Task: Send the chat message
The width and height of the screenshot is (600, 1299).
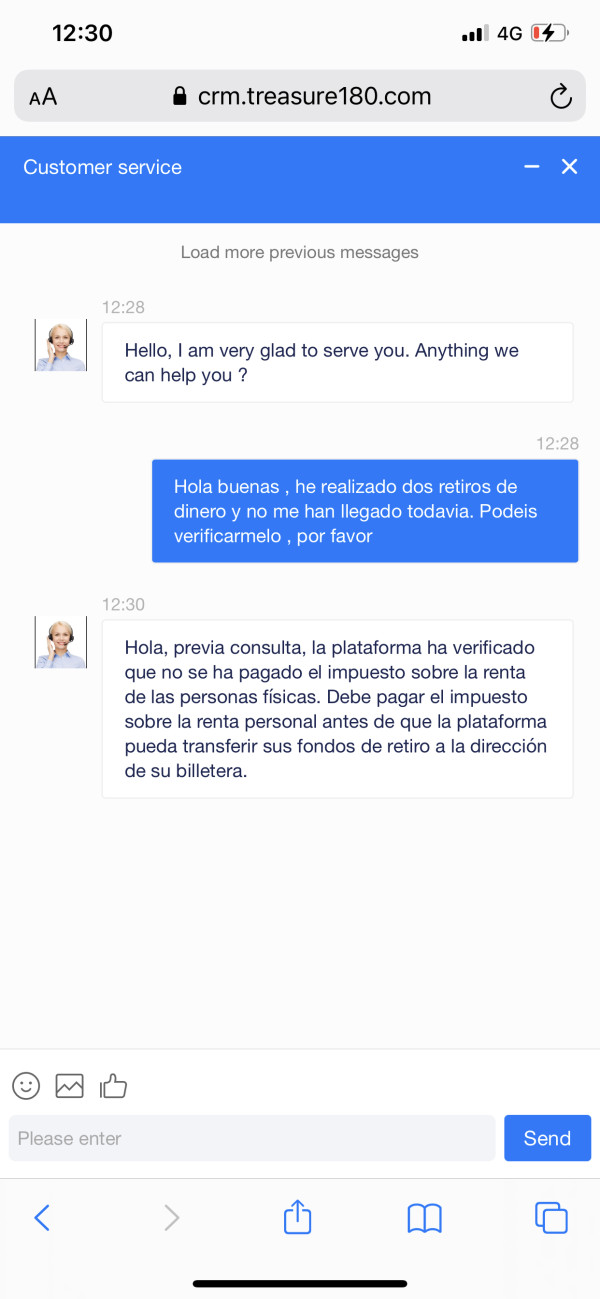Action: (x=547, y=1138)
